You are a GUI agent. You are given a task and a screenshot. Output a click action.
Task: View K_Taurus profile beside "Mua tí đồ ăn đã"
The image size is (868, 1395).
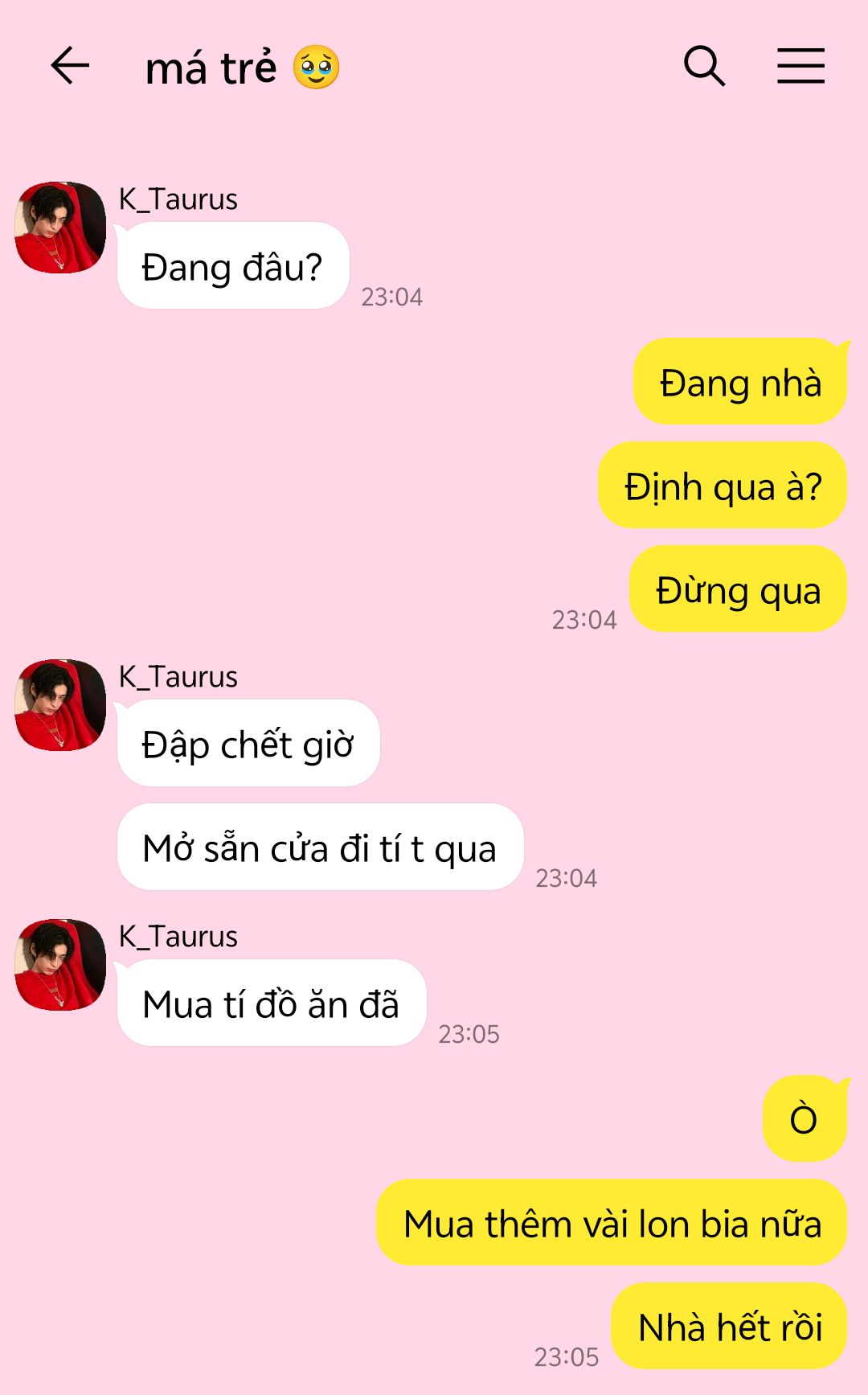point(60,965)
